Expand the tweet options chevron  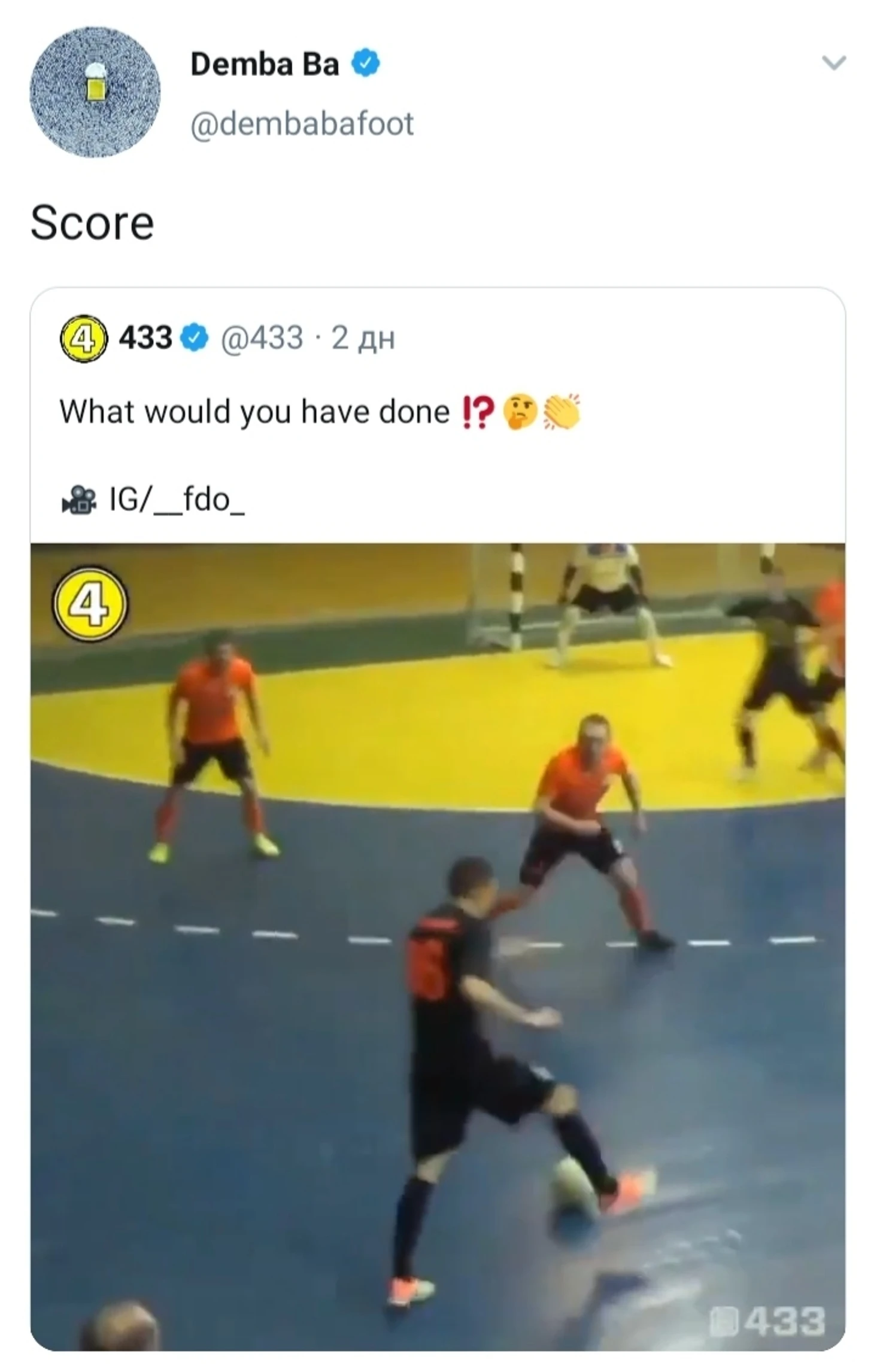pos(833,62)
